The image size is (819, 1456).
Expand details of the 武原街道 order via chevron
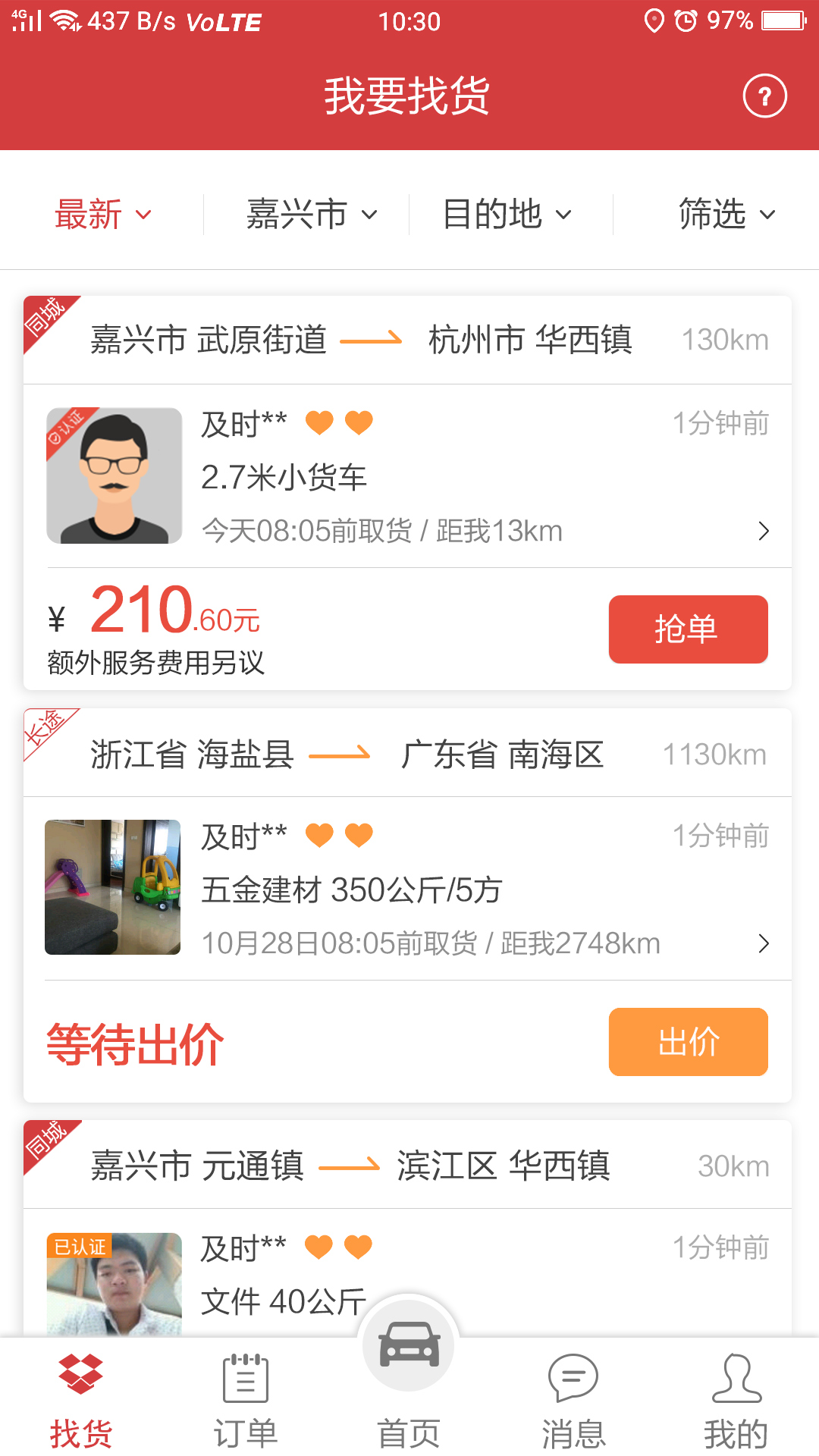763,532
